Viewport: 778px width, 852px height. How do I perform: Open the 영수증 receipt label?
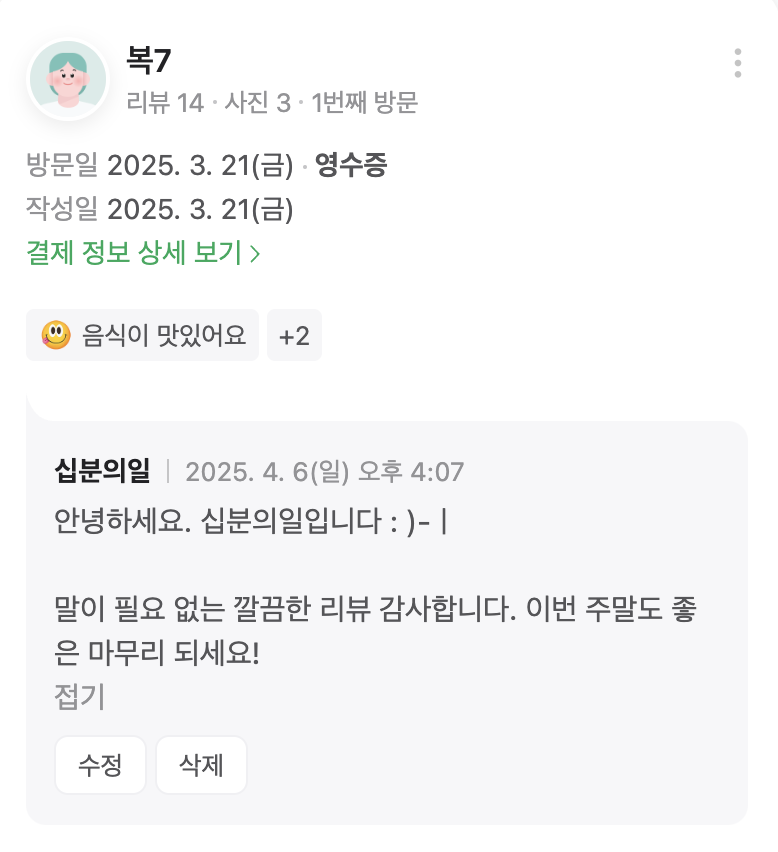pyautogui.click(x=348, y=167)
